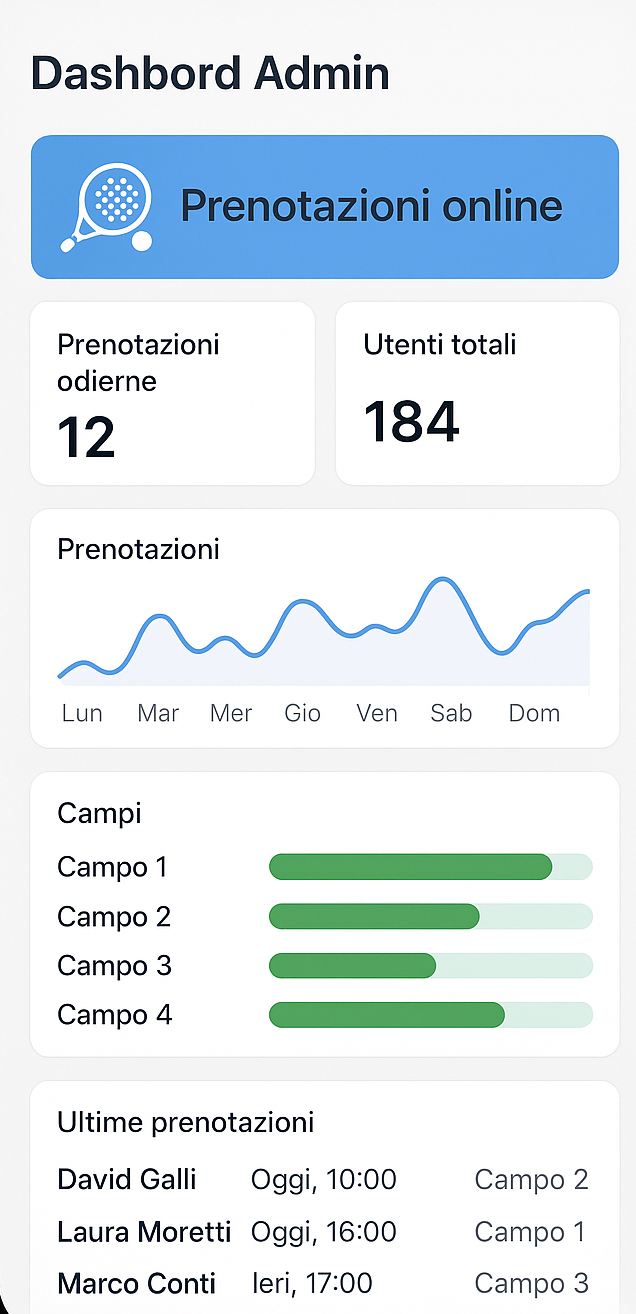Open David Galli's booking

tap(323, 1179)
